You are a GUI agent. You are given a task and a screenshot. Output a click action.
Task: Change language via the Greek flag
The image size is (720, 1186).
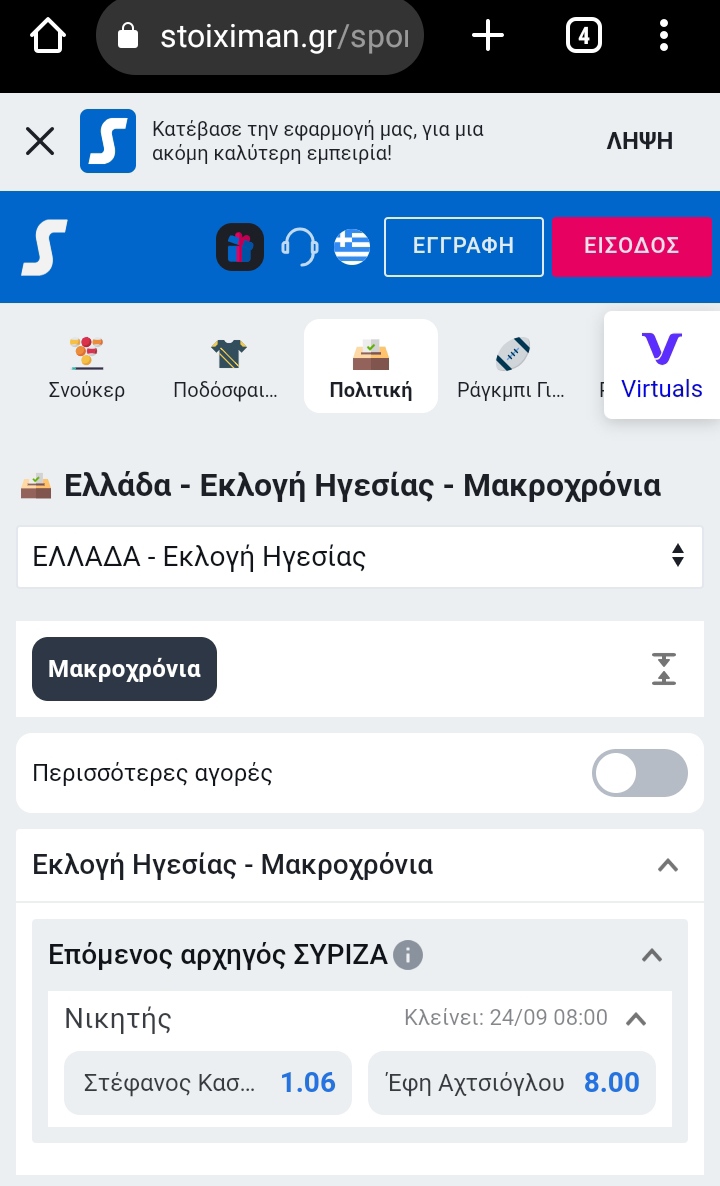point(352,246)
